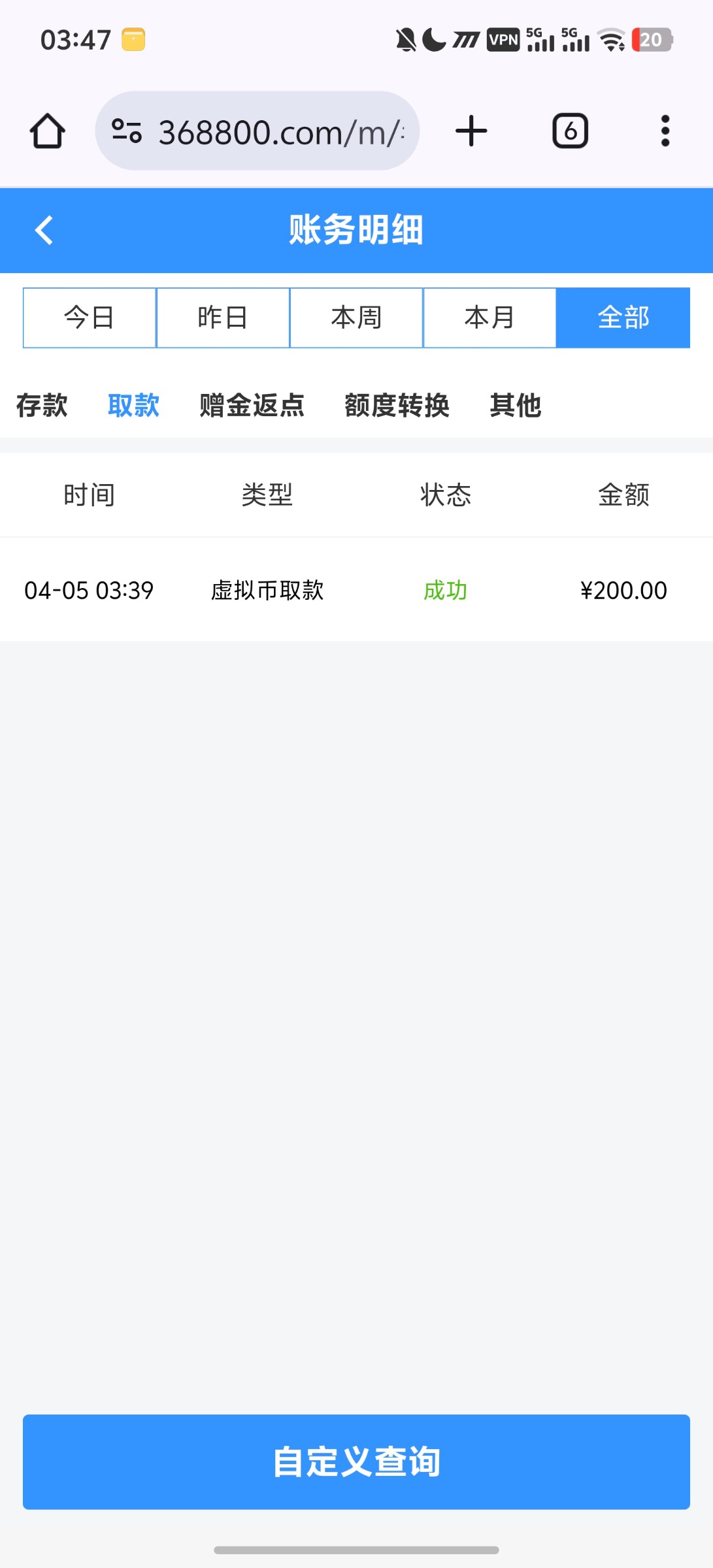Image resolution: width=713 pixels, height=1568 pixels.
Task: Switch to the 额度转换 tab
Action: 397,405
